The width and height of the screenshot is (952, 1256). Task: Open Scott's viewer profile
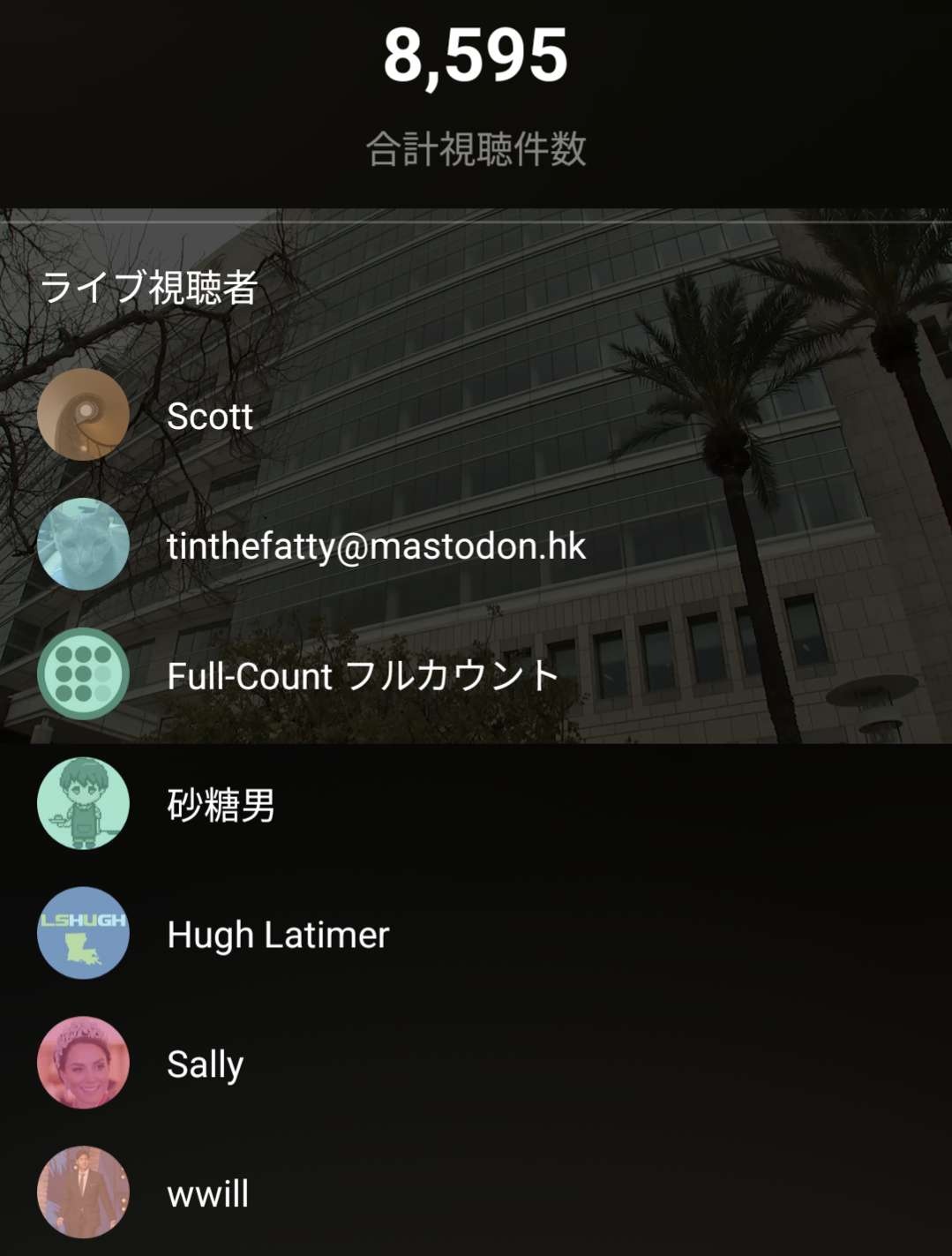point(210,416)
